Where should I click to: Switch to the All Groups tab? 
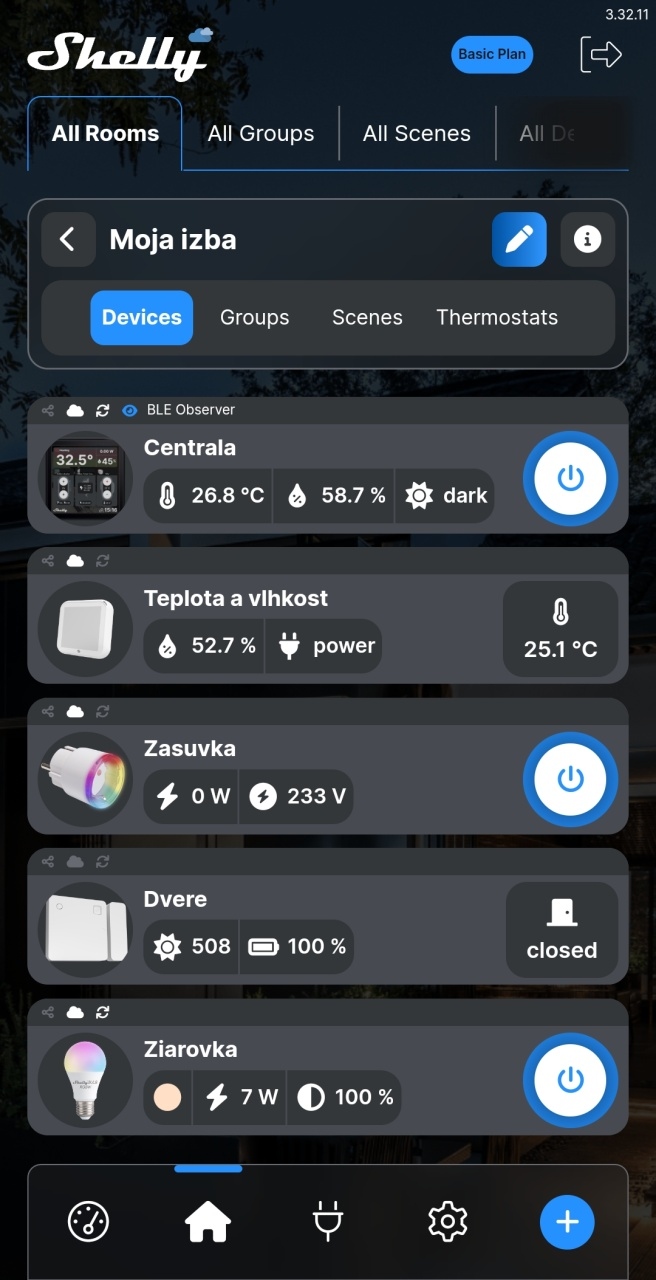pyautogui.click(x=260, y=134)
